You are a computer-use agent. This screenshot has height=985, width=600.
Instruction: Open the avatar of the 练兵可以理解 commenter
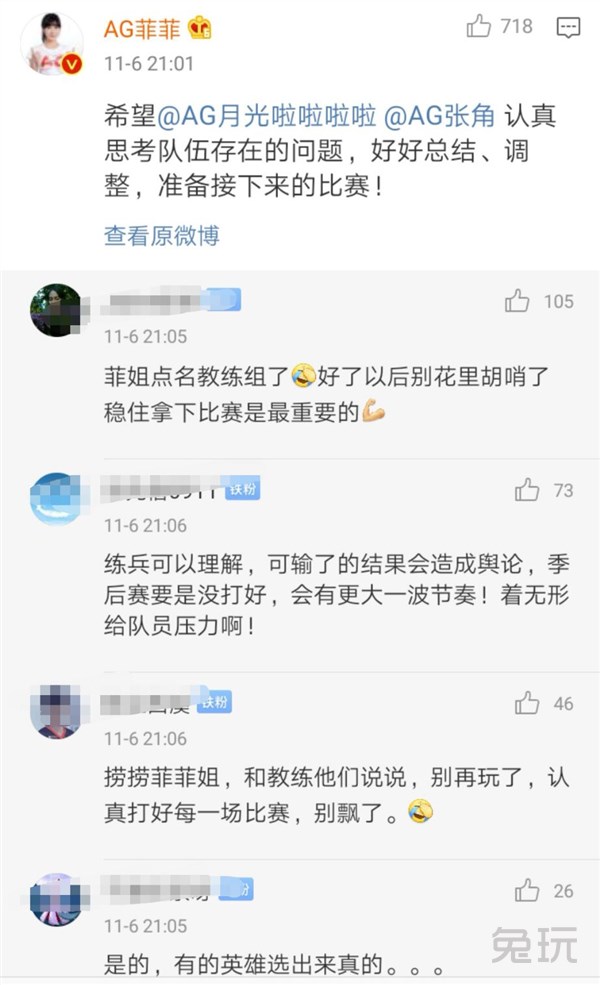(x=56, y=498)
